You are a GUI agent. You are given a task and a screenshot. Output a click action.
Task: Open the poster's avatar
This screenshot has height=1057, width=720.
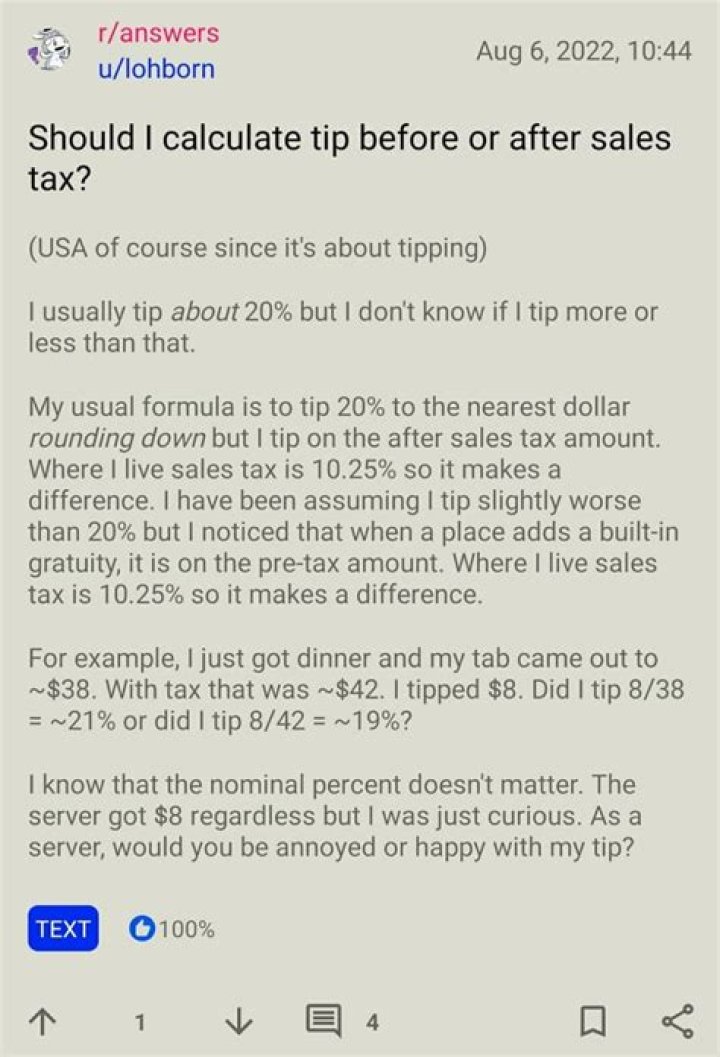pos(50,51)
